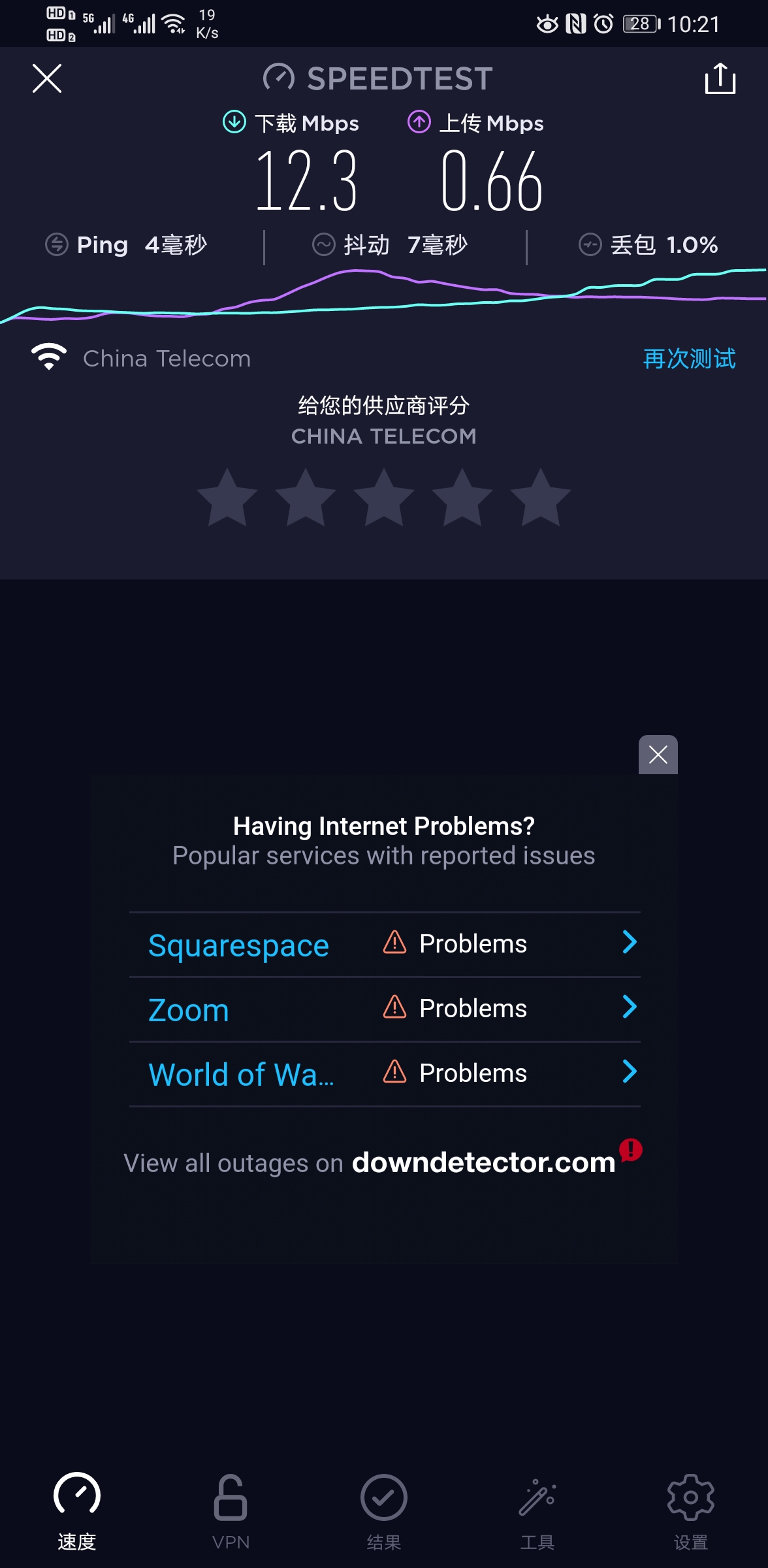Select the first star to rate provider
This screenshot has height=1568, width=768.
[227, 498]
